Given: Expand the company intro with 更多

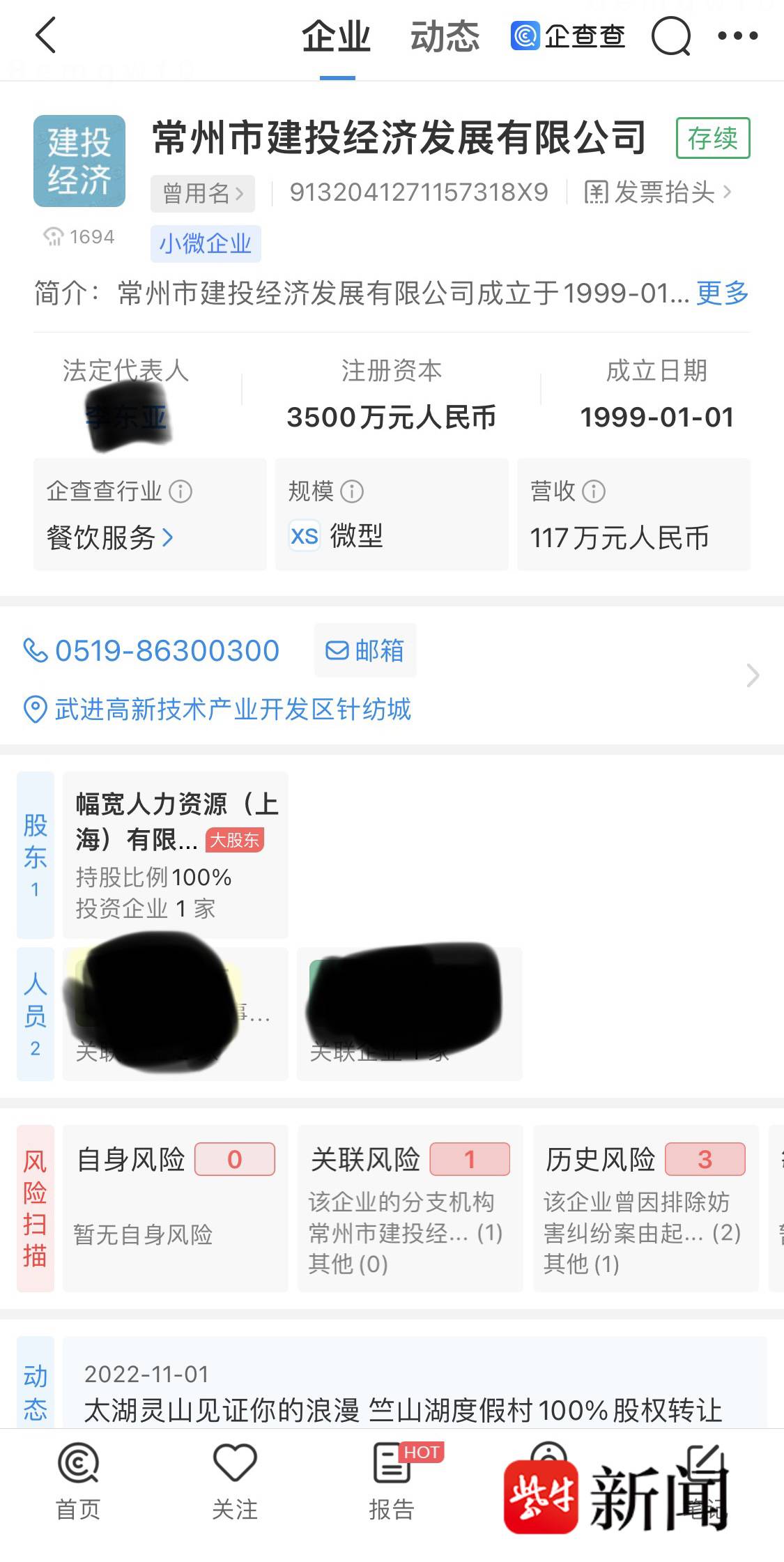Looking at the screenshot, I should (x=722, y=293).
